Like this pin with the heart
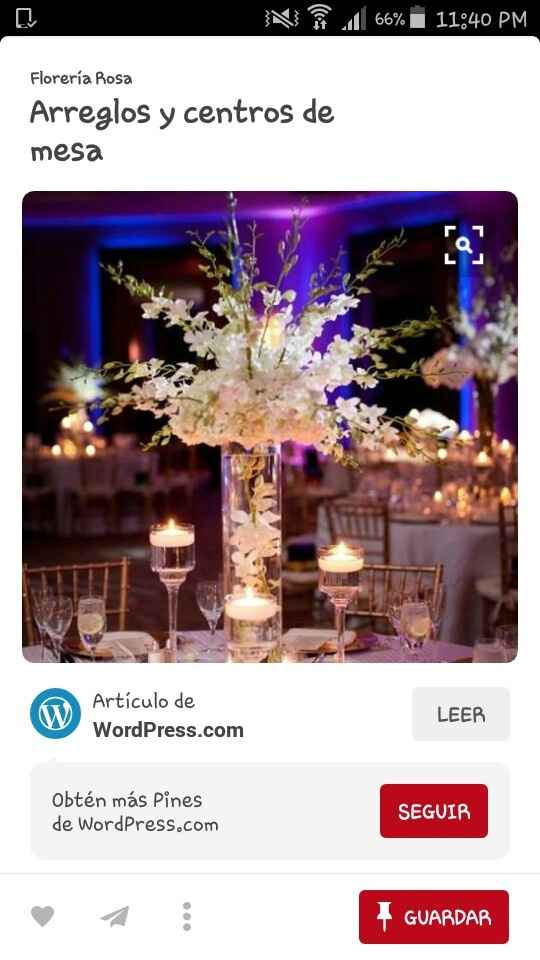The image size is (540, 960). 42,917
